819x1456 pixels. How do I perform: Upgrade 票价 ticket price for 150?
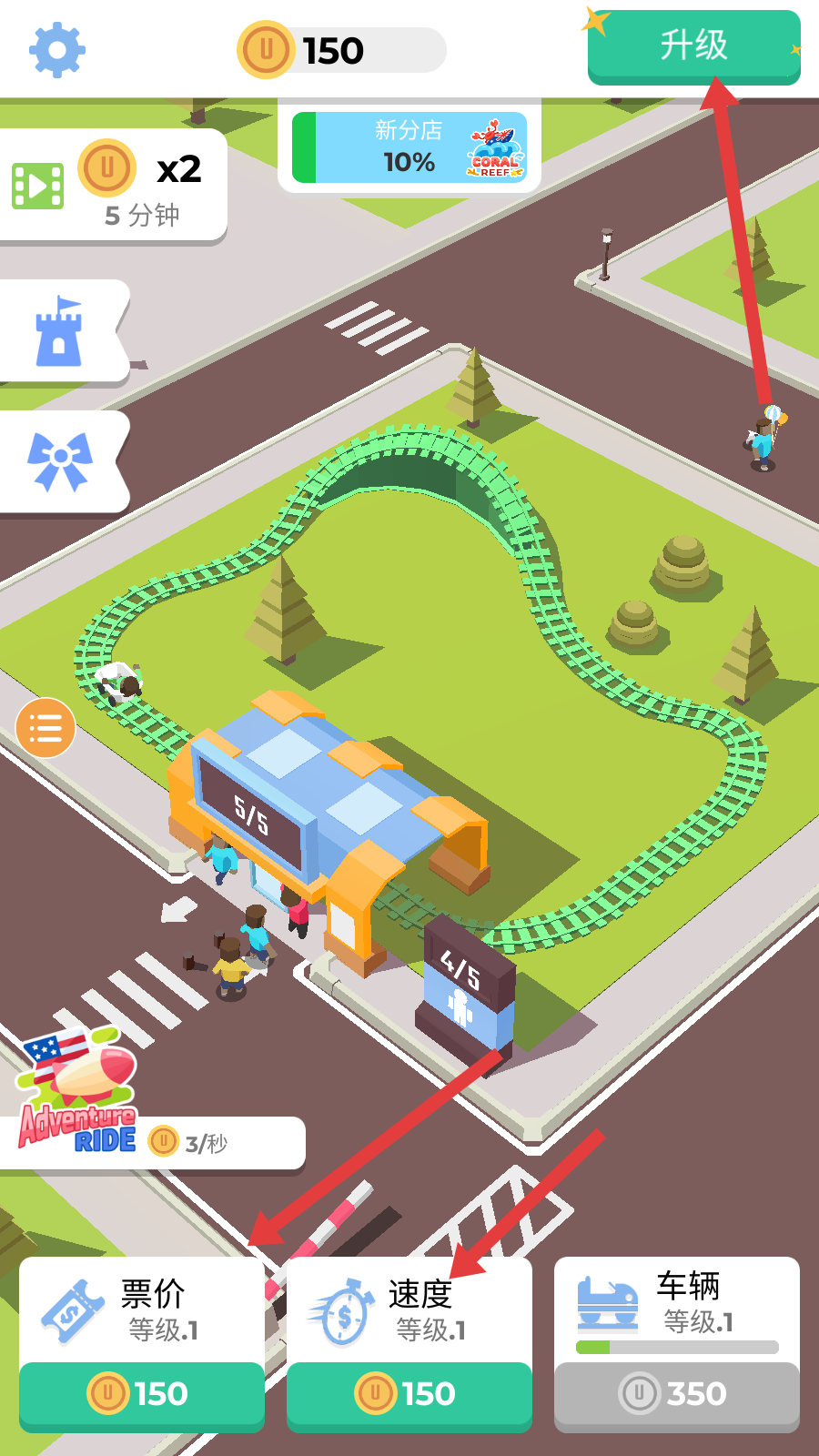142,1393
